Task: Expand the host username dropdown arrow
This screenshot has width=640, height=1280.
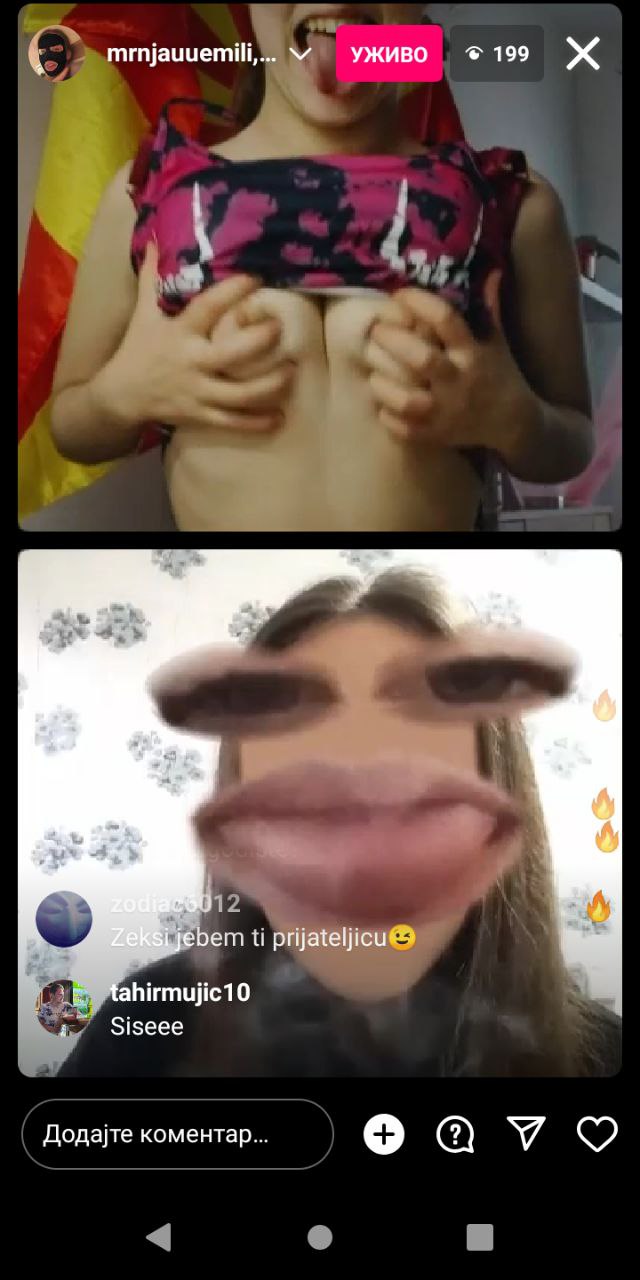Action: [x=301, y=54]
